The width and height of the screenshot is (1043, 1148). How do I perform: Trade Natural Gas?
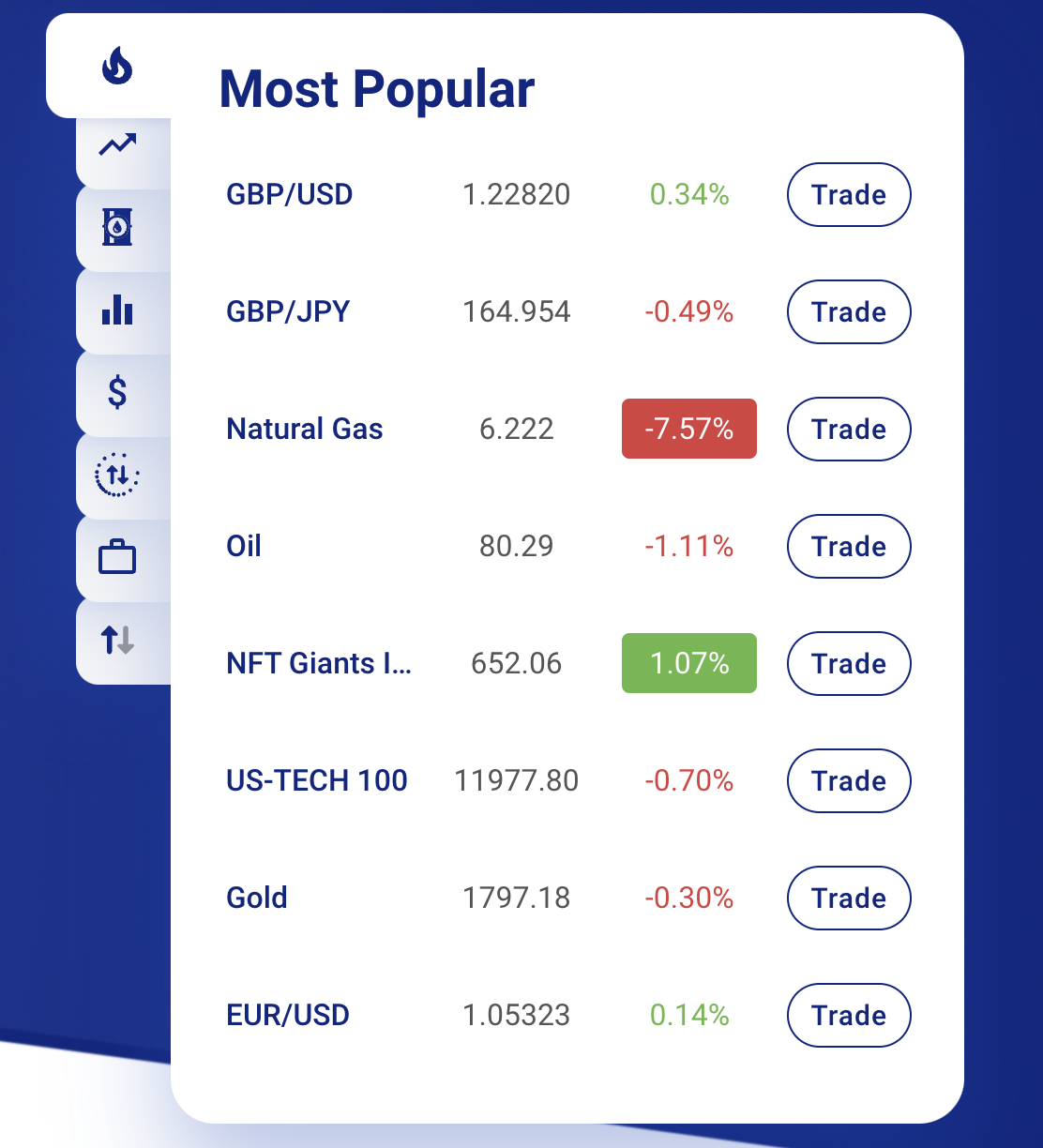click(x=848, y=430)
